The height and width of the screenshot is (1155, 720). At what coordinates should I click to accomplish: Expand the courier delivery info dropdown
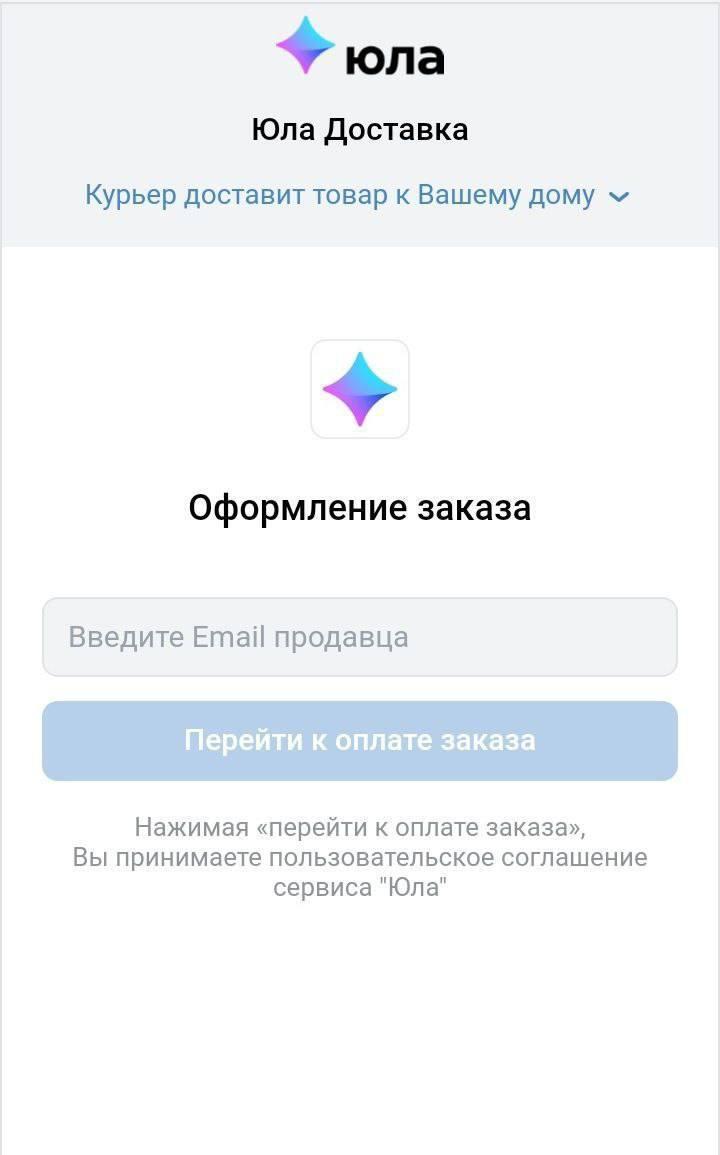(358, 196)
